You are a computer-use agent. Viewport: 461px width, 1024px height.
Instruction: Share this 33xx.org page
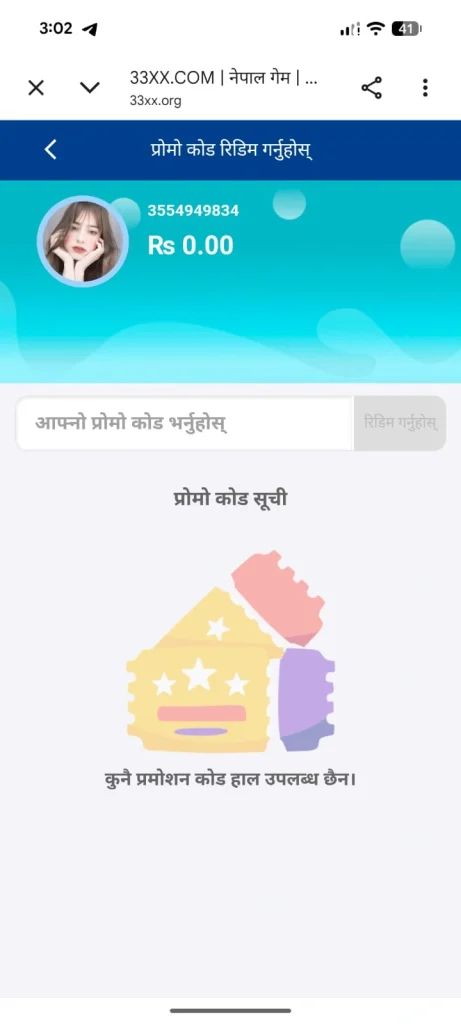click(372, 88)
